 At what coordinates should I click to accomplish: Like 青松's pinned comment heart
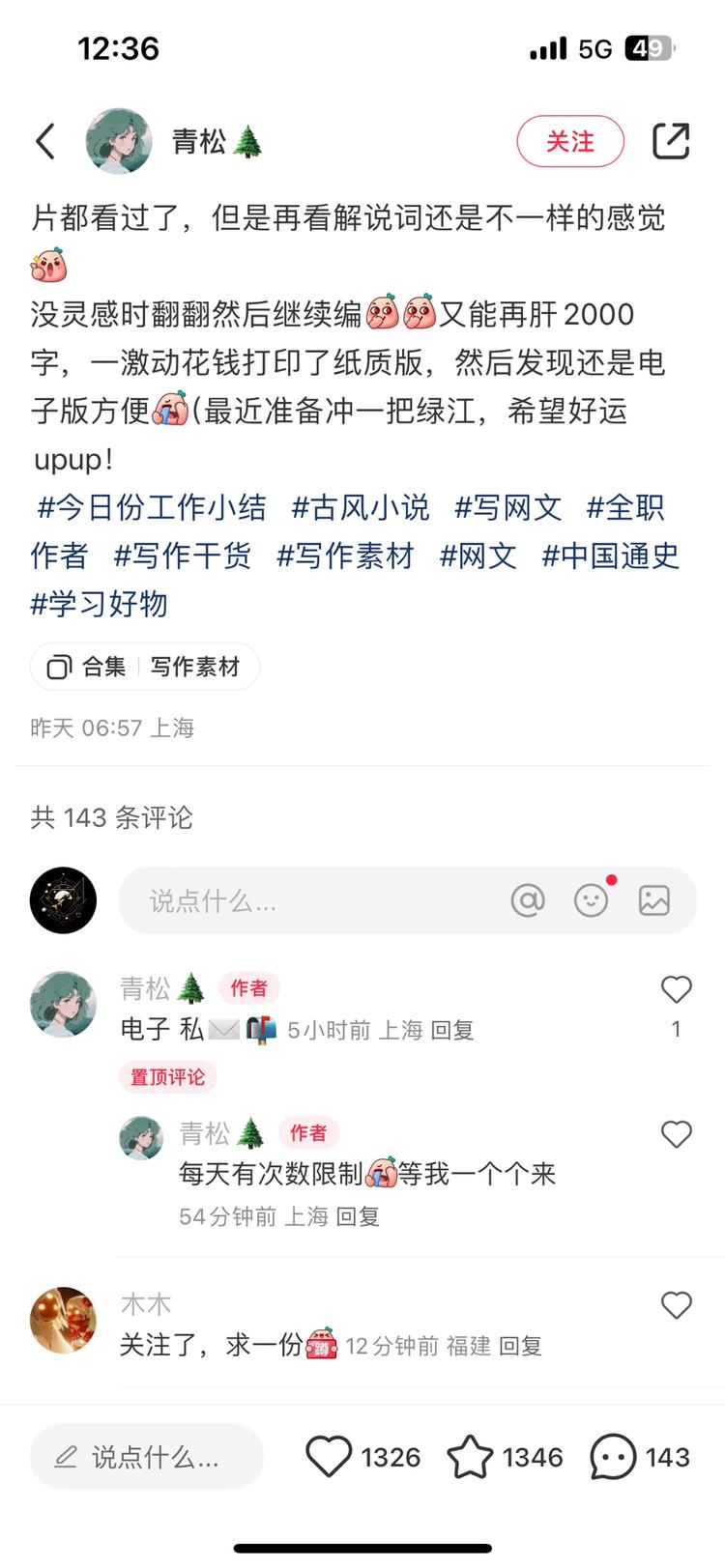[676, 988]
